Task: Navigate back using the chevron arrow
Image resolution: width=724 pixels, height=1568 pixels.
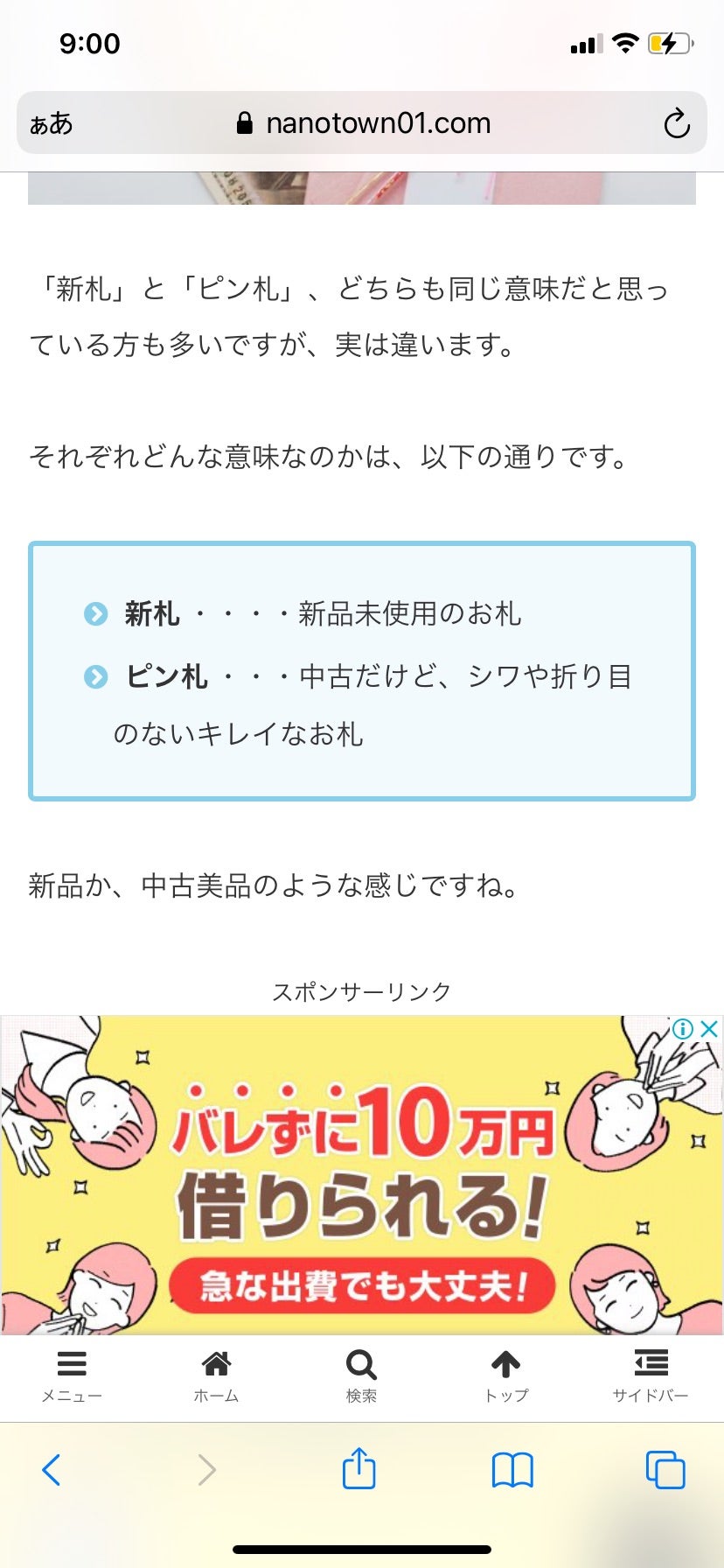Action: click(51, 1469)
